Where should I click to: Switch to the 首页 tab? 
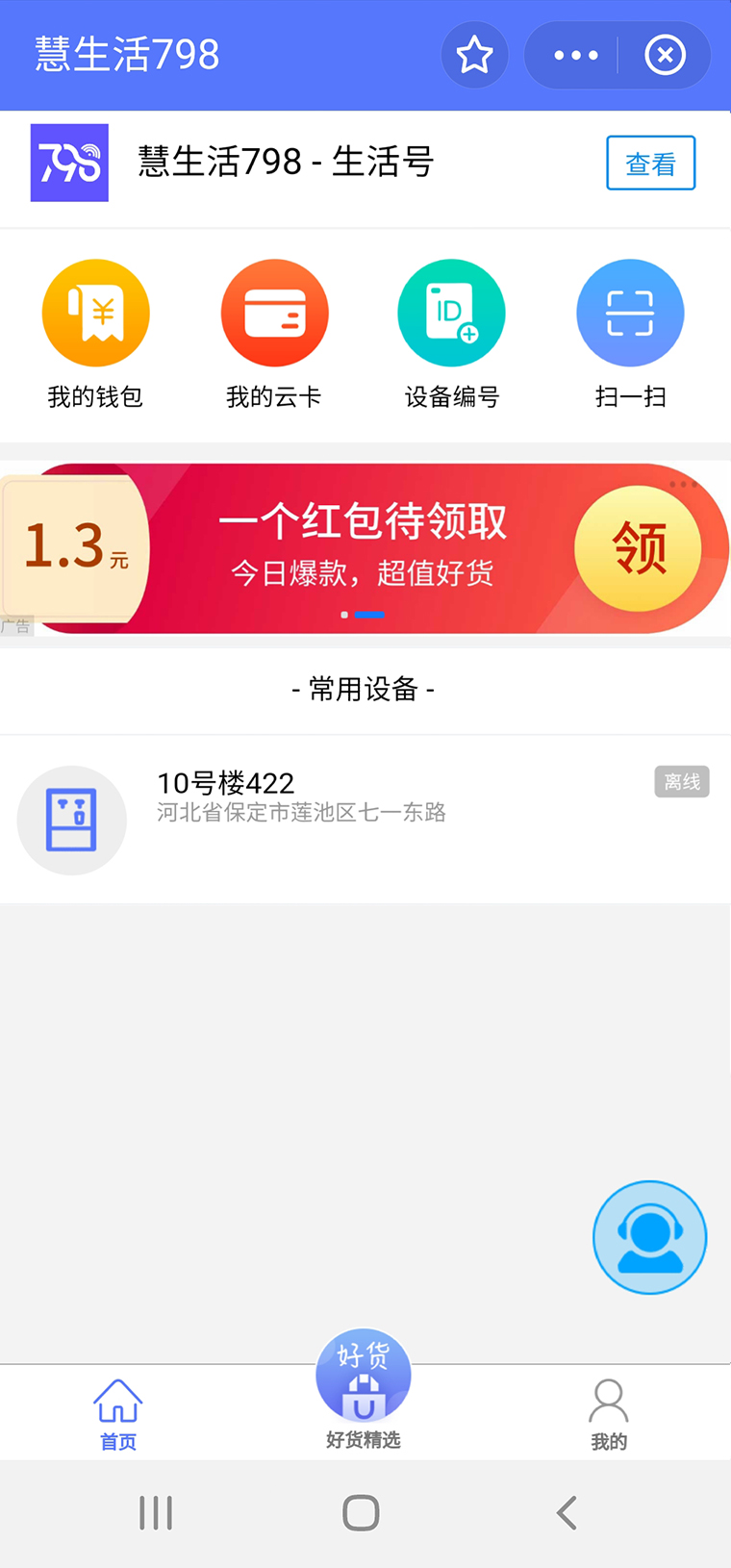[x=118, y=1412]
